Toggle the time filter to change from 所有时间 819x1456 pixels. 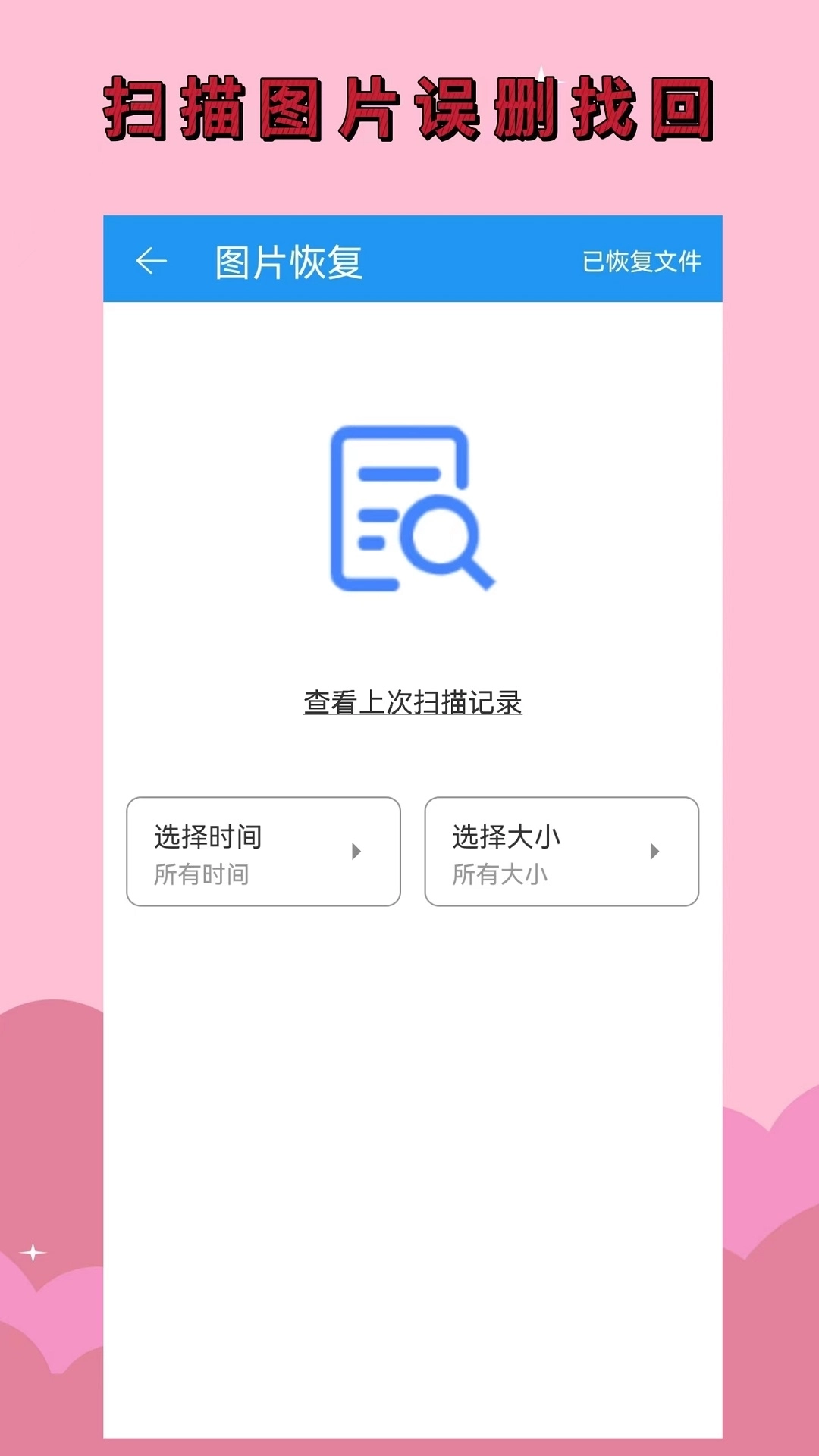(x=263, y=852)
